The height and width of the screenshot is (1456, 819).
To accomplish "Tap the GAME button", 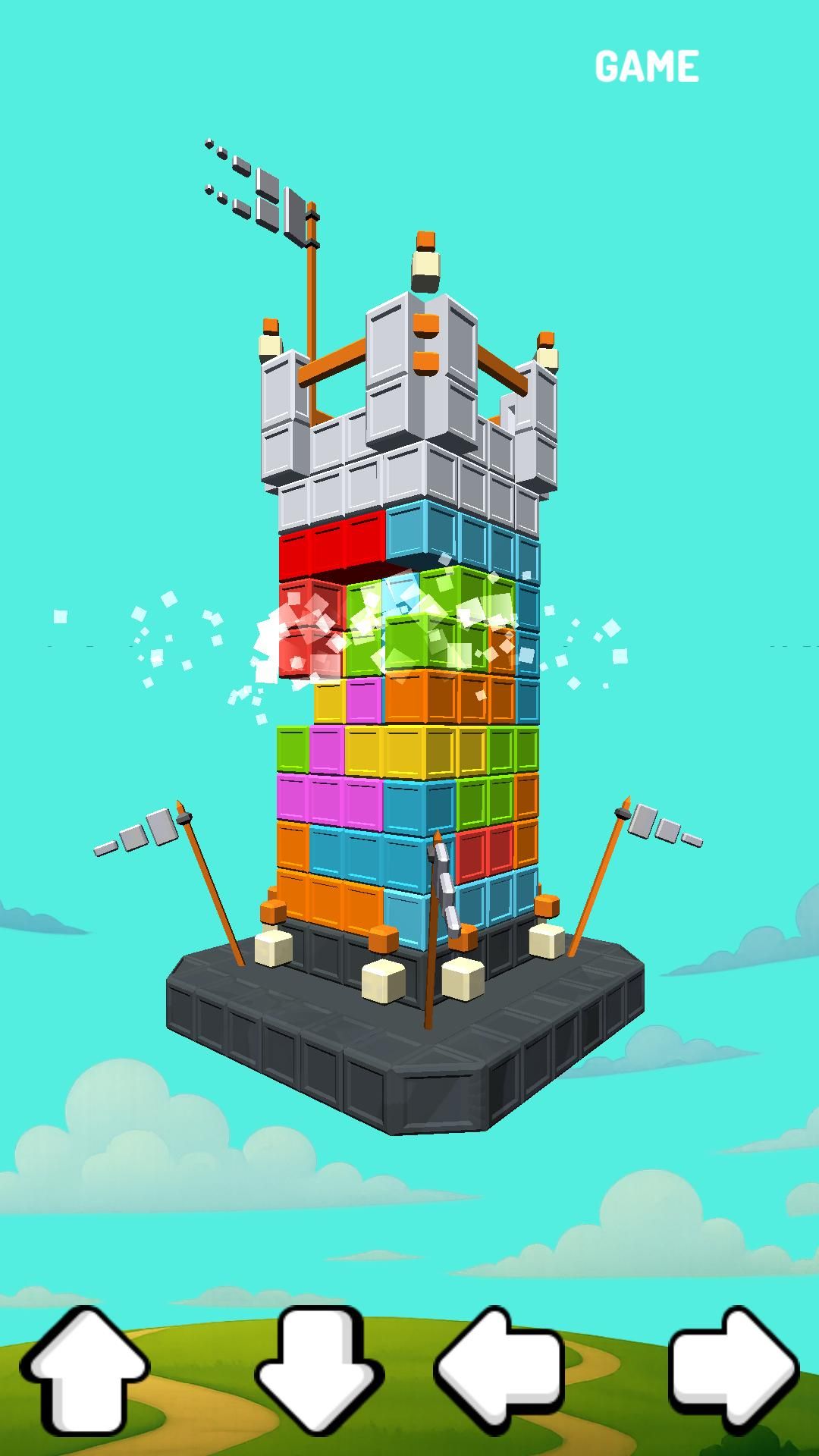I will pos(646,67).
